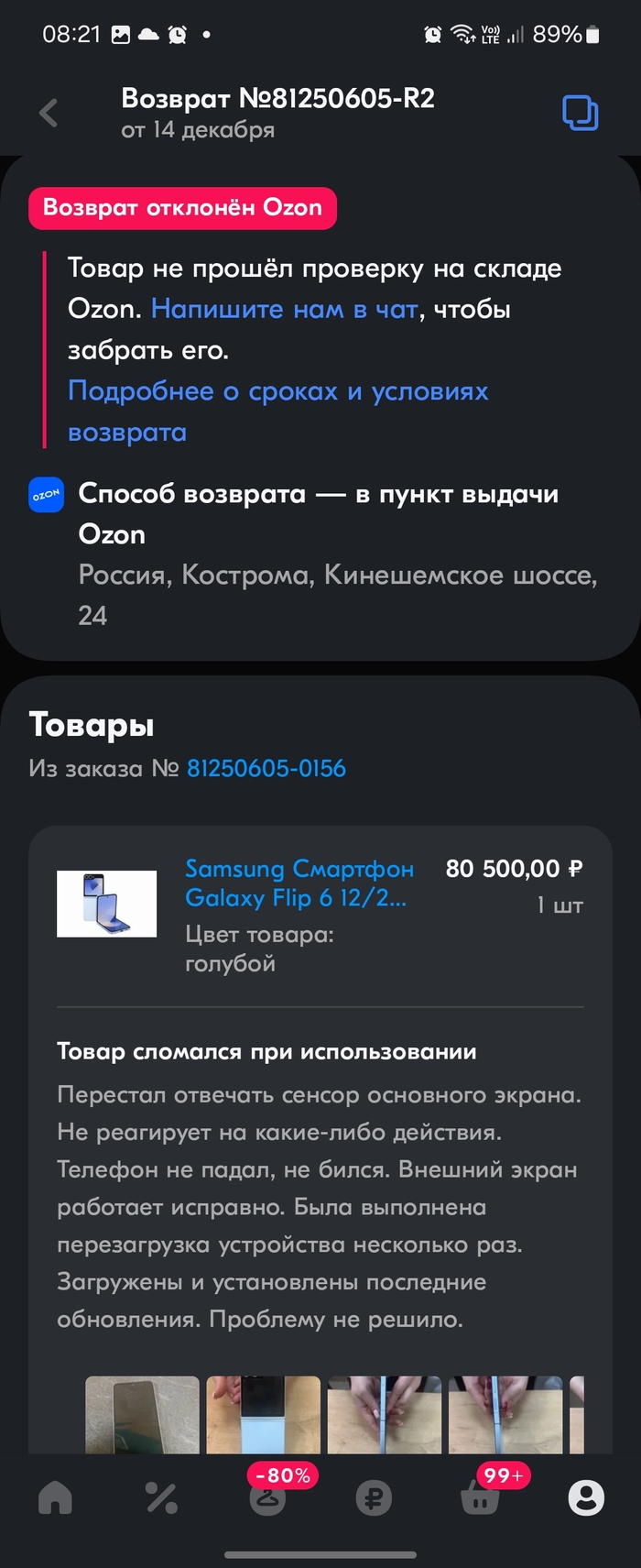View the fourth attached return photo
The image size is (641, 1568).
[505, 1414]
